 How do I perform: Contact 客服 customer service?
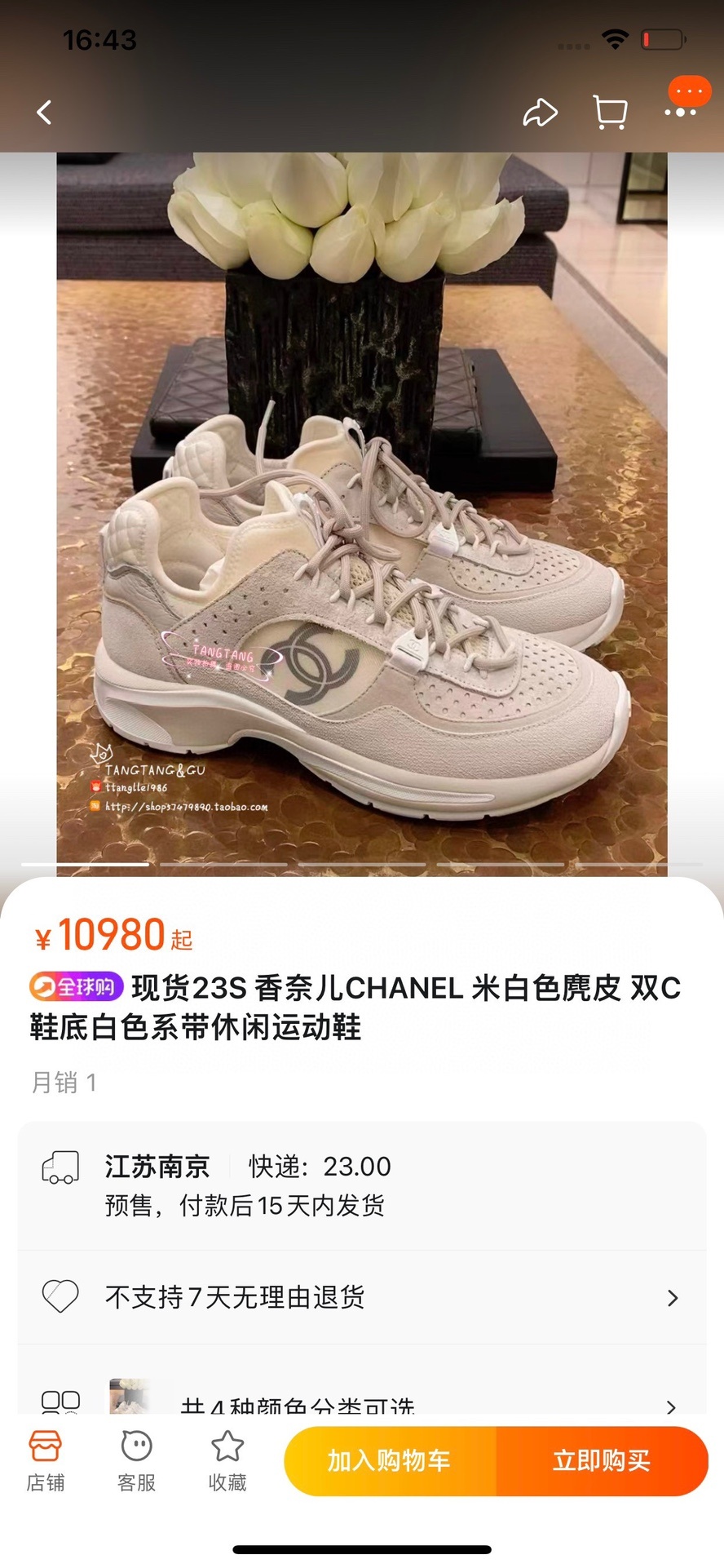136,1461
